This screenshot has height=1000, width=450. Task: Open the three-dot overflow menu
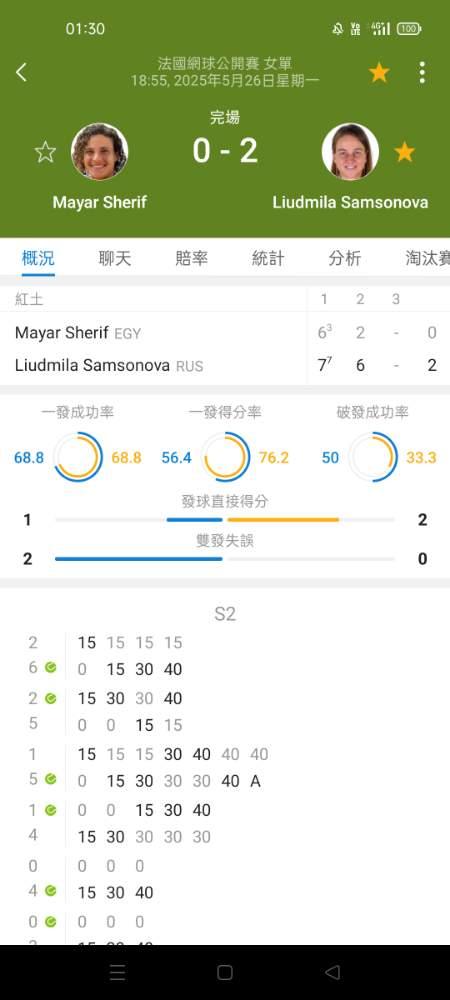click(x=422, y=73)
